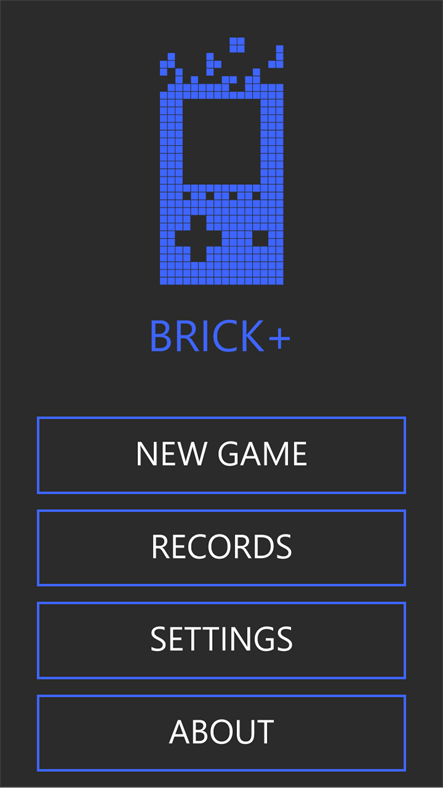The image size is (443, 788).
Task: Start a new game
Action: (222, 455)
